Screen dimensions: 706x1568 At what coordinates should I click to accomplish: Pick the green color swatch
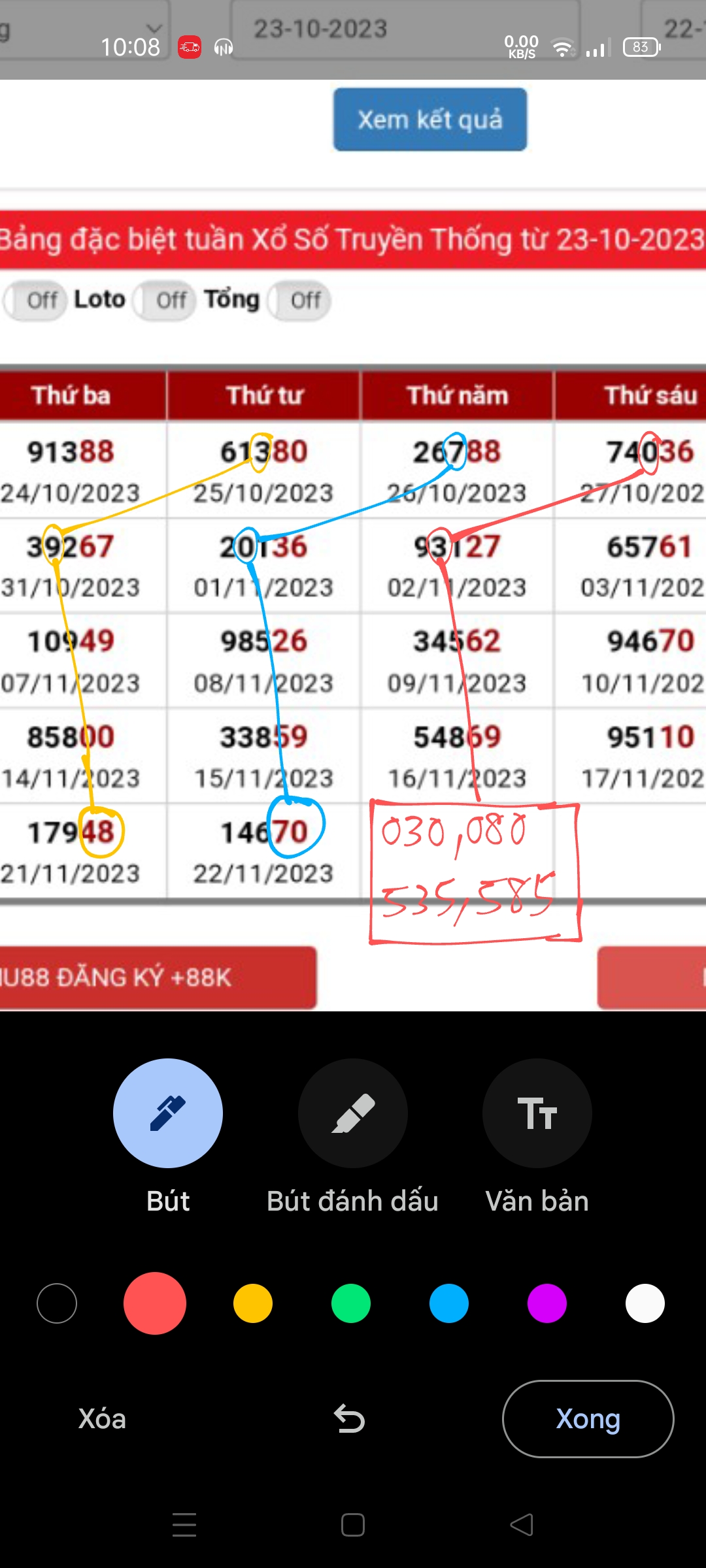tap(351, 1303)
